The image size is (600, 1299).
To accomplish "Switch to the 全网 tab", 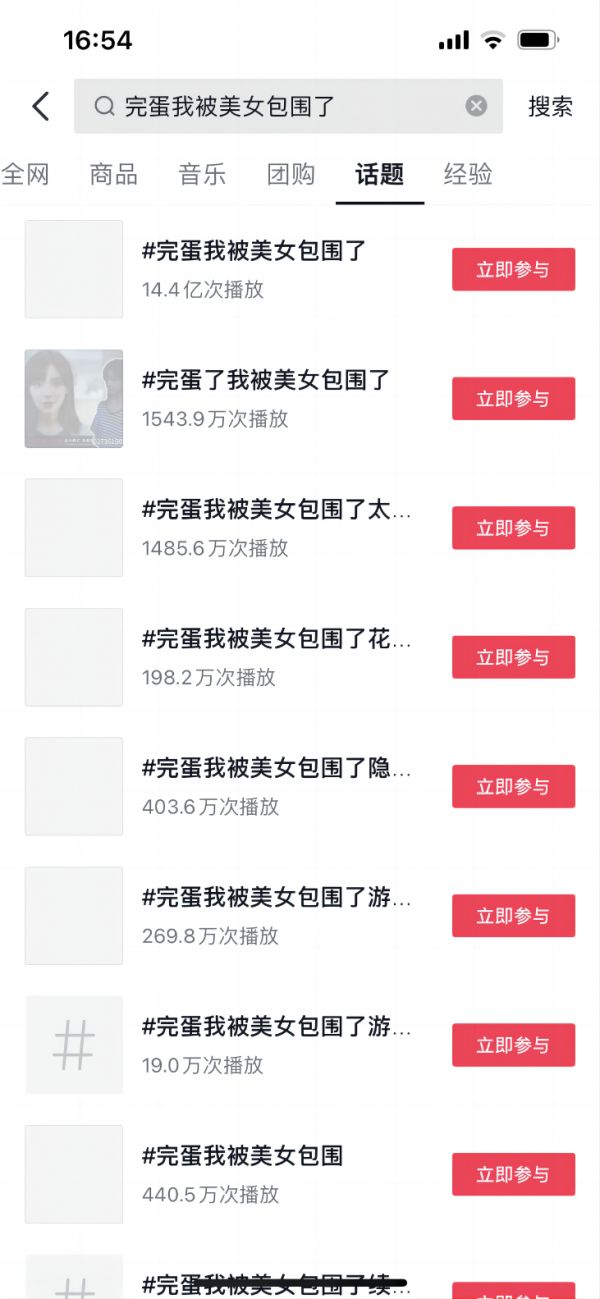I will (x=25, y=174).
